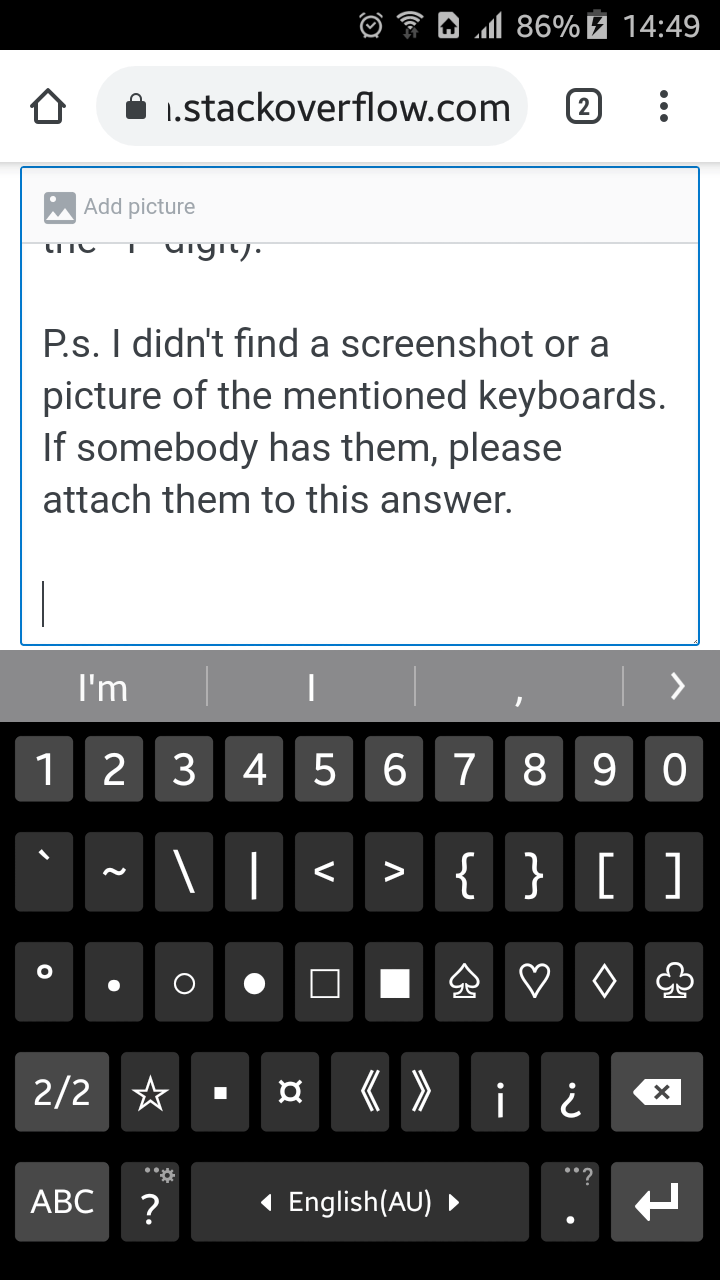Insert the heart suit symbol
Viewport: 720px width, 1280px height.
534,982
